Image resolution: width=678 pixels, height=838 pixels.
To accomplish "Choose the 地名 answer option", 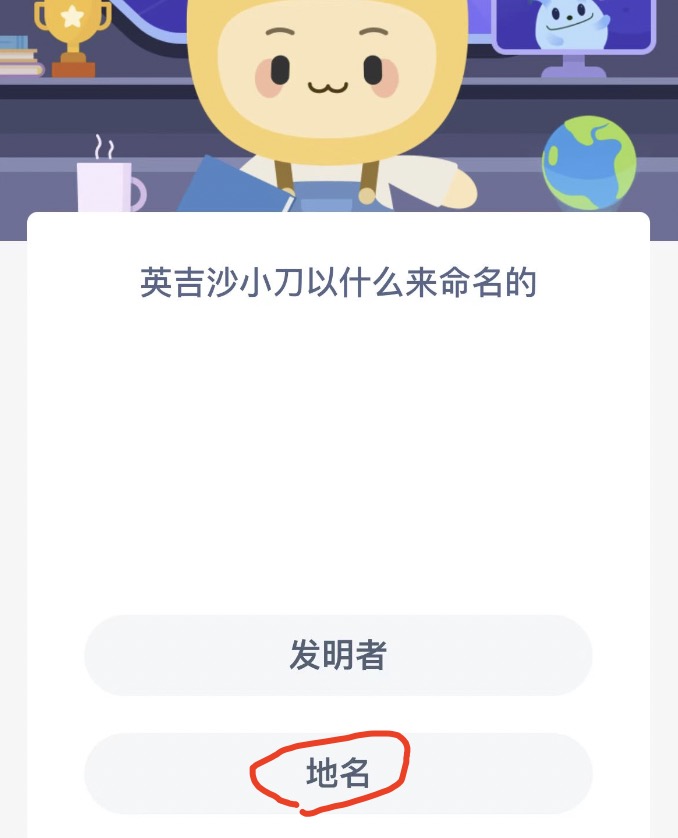I will click(338, 773).
